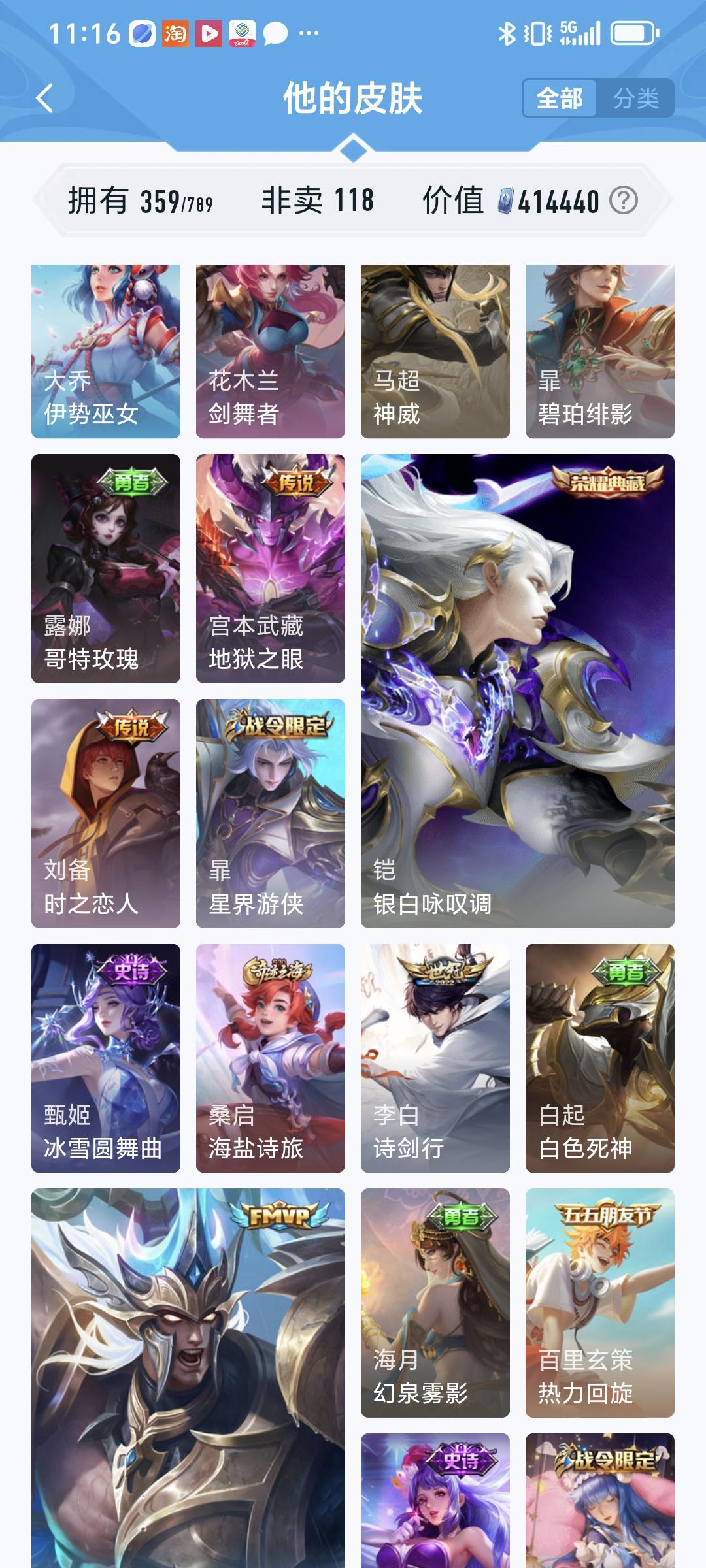Open the 大乔 伊势巫女 skin thumbnail
Viewport: 706px width, 1568px height.
[105, 350]
